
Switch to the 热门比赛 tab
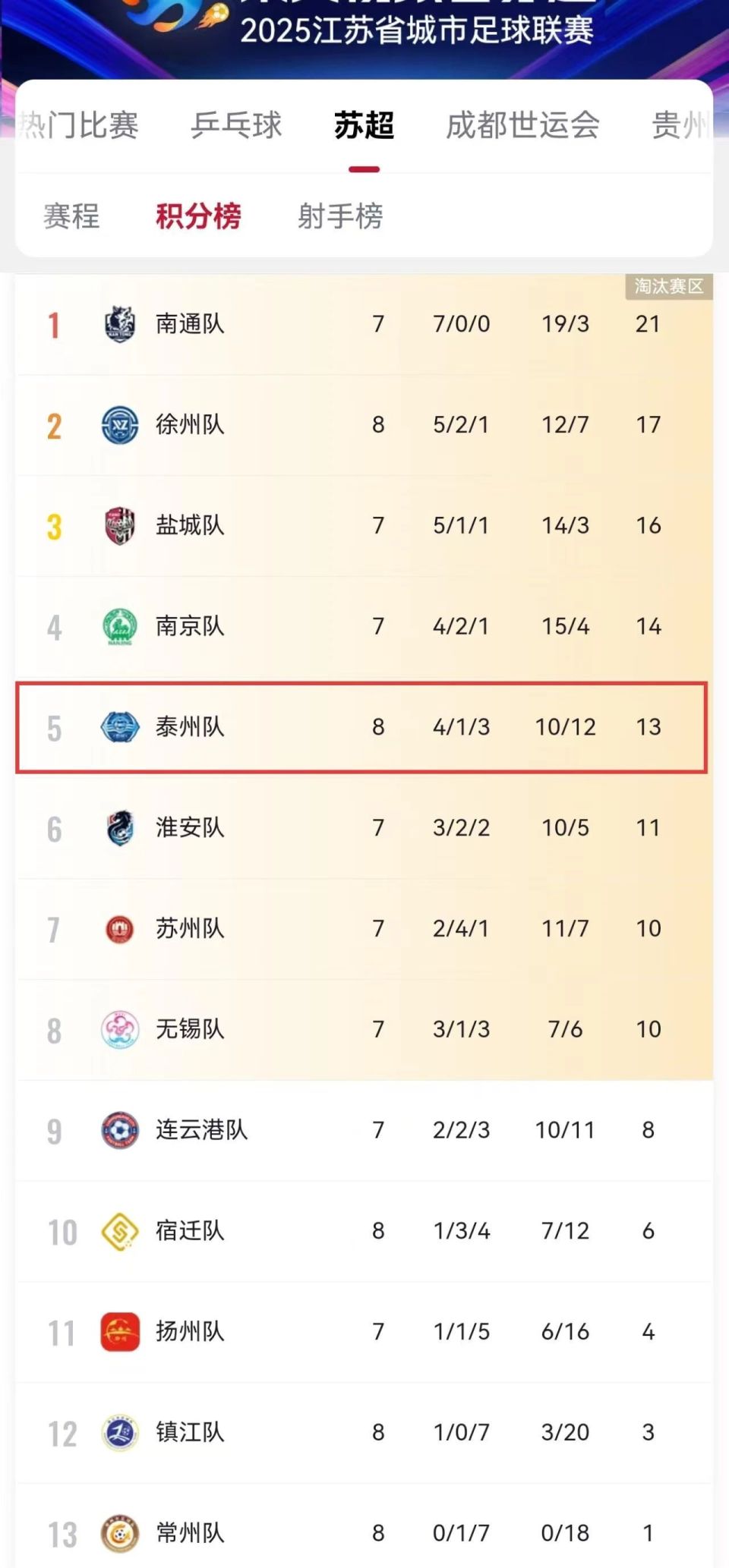pos(78,125)
